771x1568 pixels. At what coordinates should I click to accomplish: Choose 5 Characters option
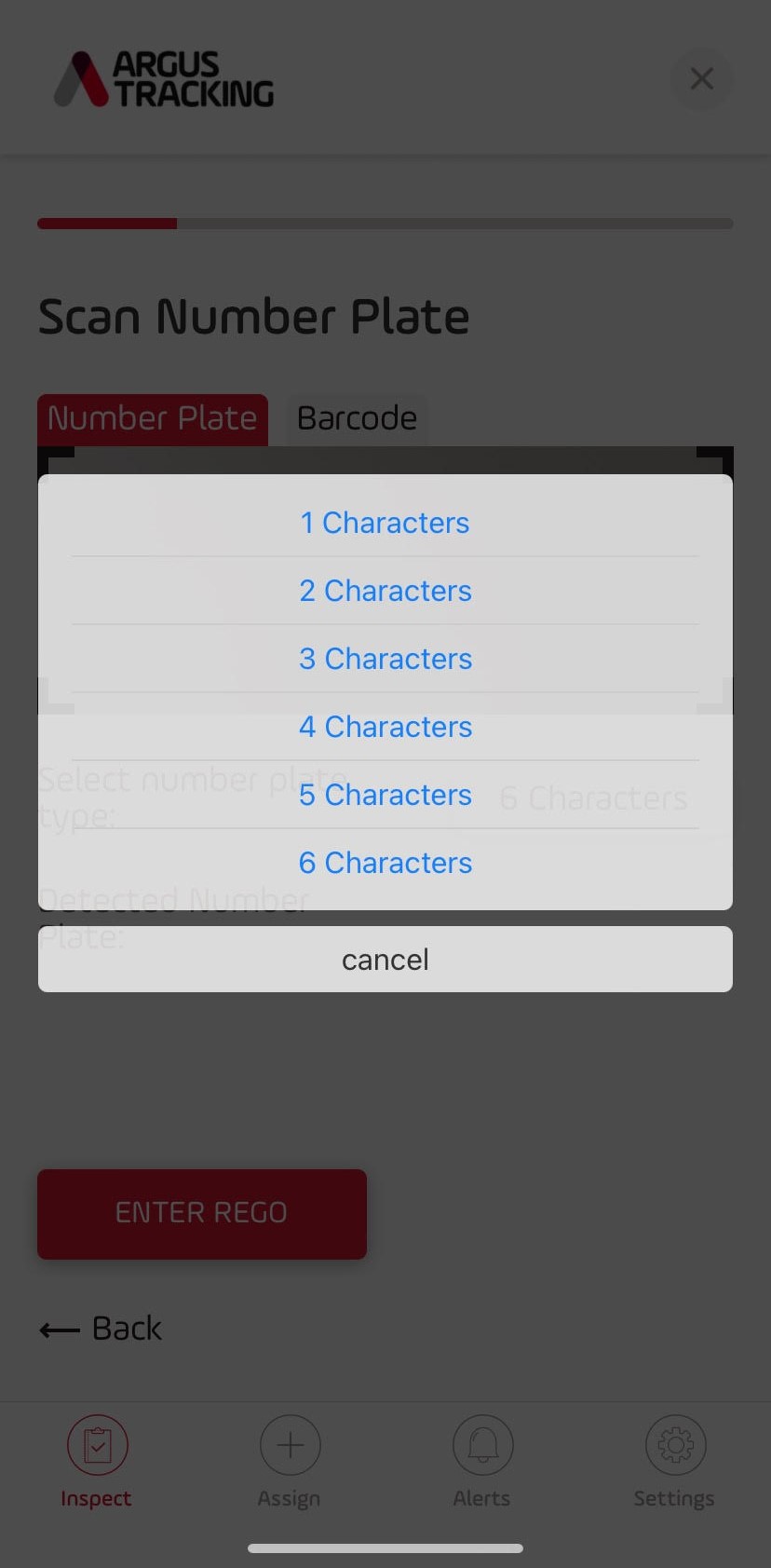385,795
